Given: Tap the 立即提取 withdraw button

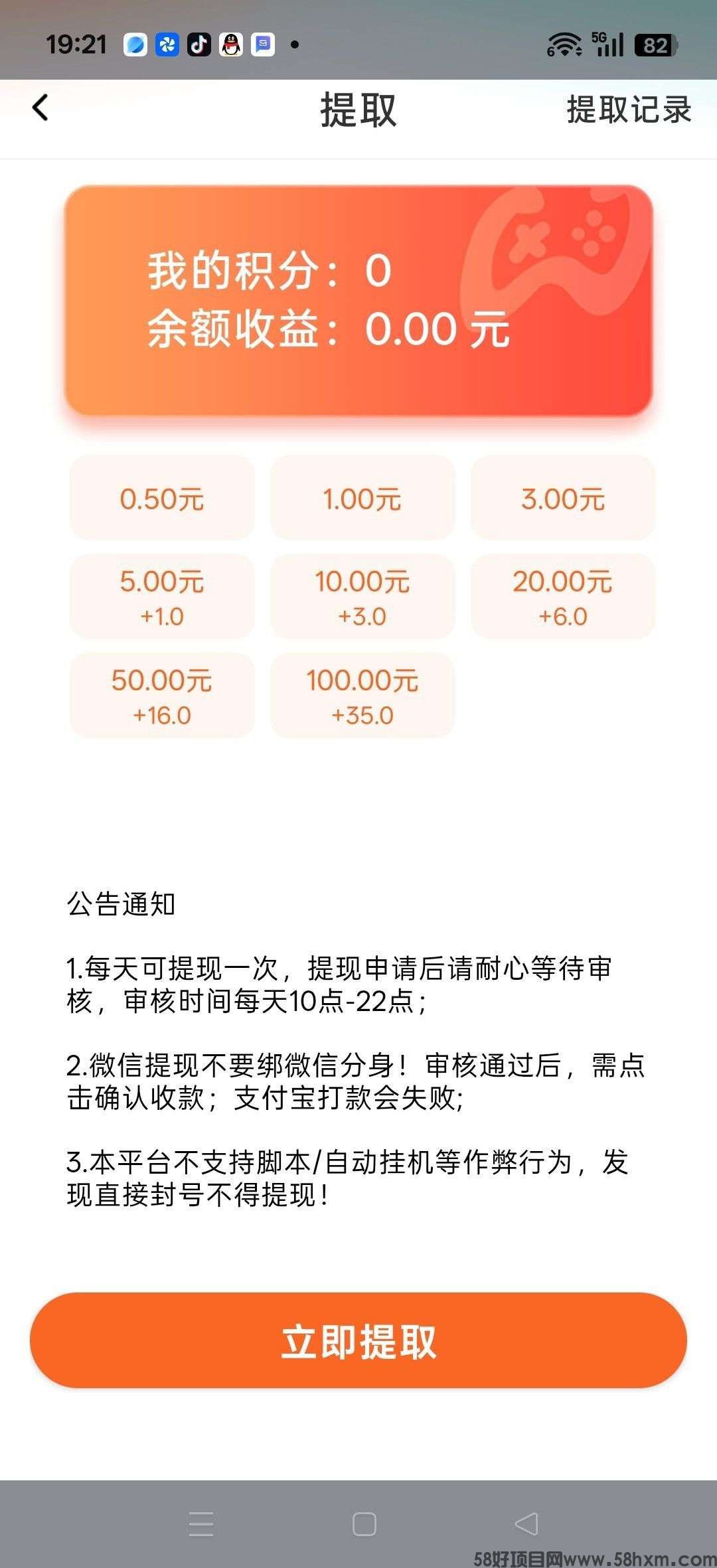Looking at the screenshot, I should [358, 1340].
